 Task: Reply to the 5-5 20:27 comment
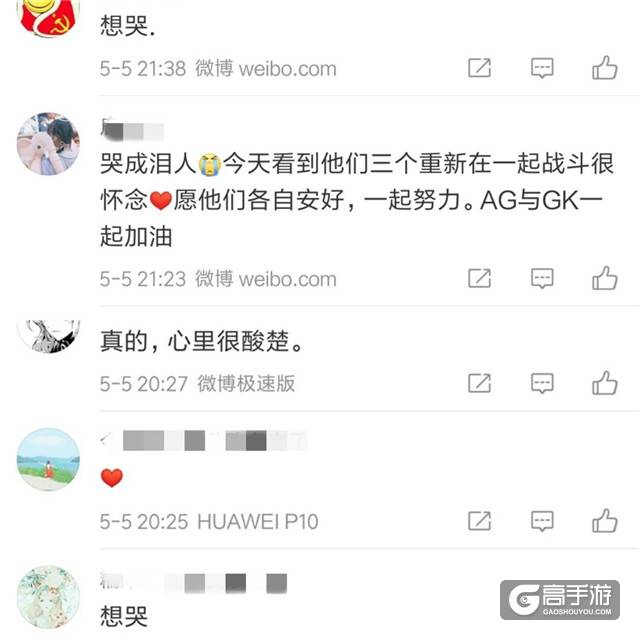[x=542, y=383]
